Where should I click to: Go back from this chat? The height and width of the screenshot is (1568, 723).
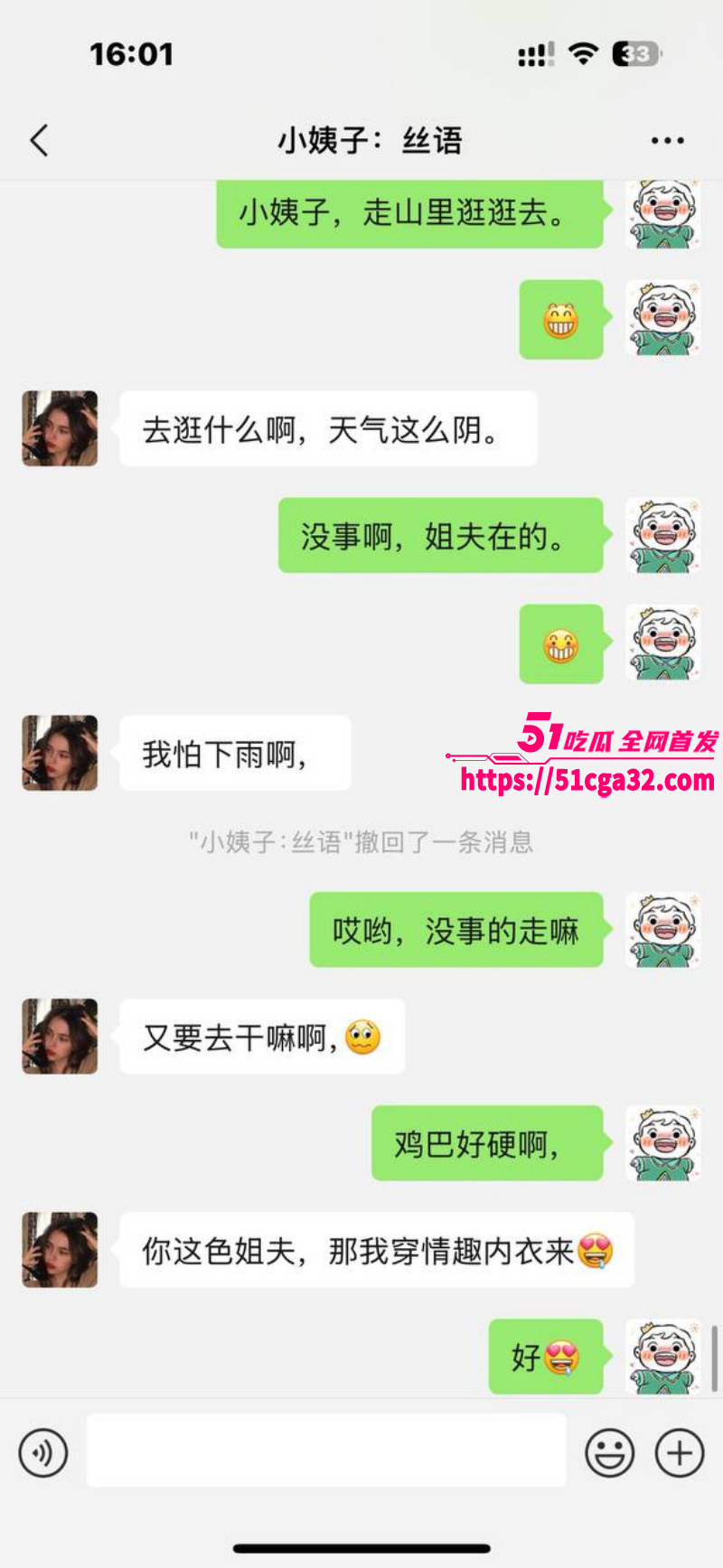(40, 141)
